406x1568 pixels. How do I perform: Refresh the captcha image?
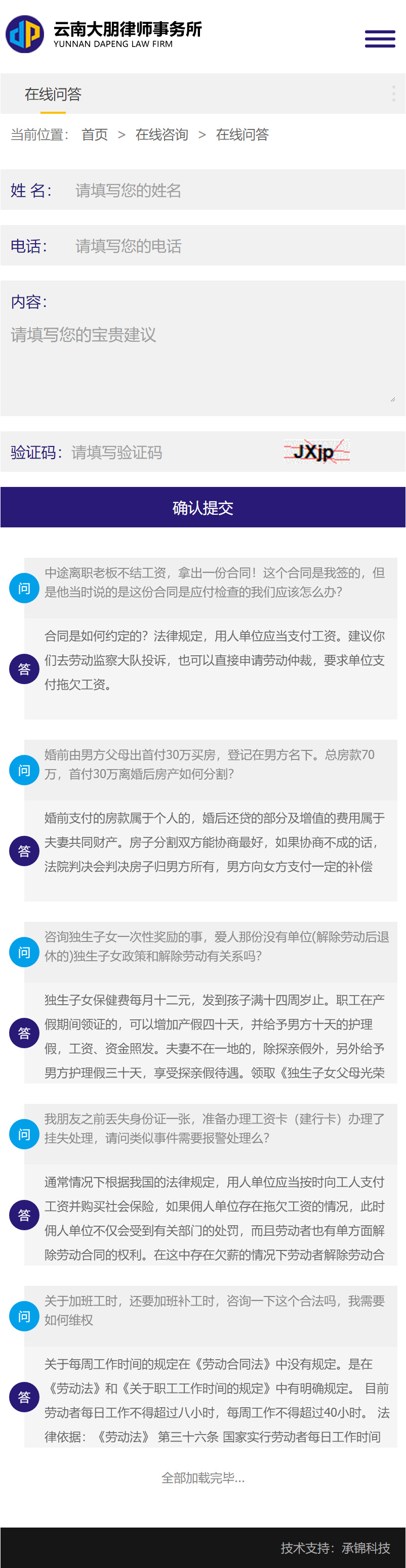(316, 452)
